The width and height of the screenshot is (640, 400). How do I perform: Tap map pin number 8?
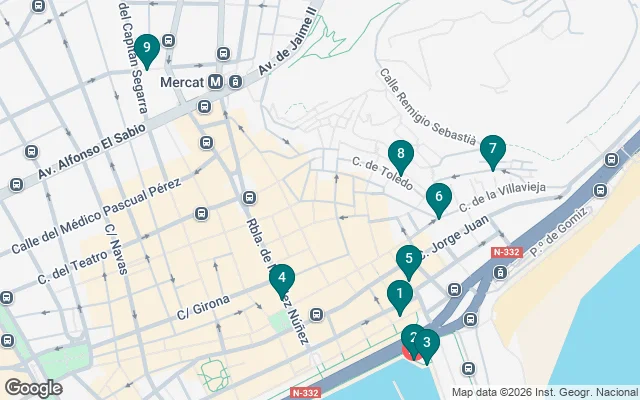pos(401,155)
